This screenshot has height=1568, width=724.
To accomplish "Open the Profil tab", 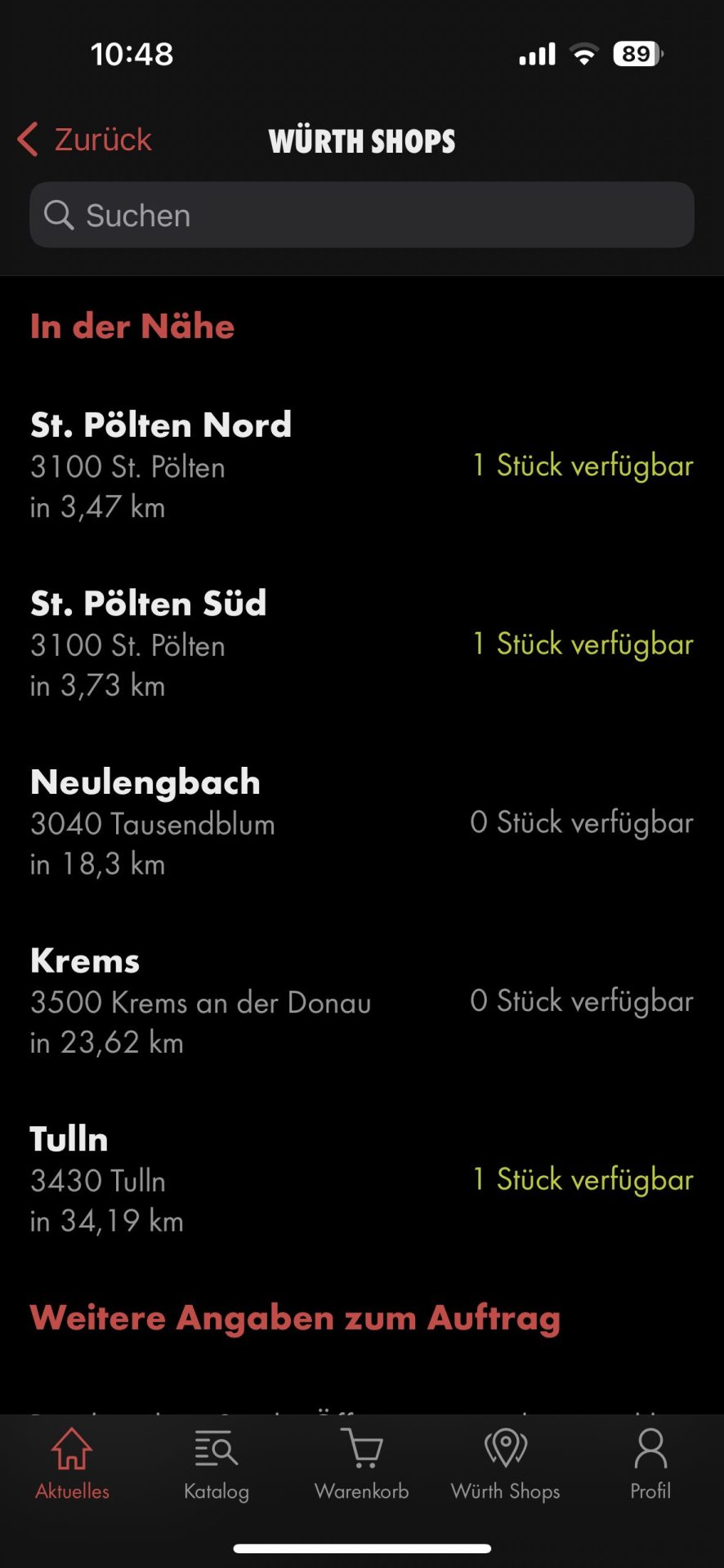I will click(650, 1464).
